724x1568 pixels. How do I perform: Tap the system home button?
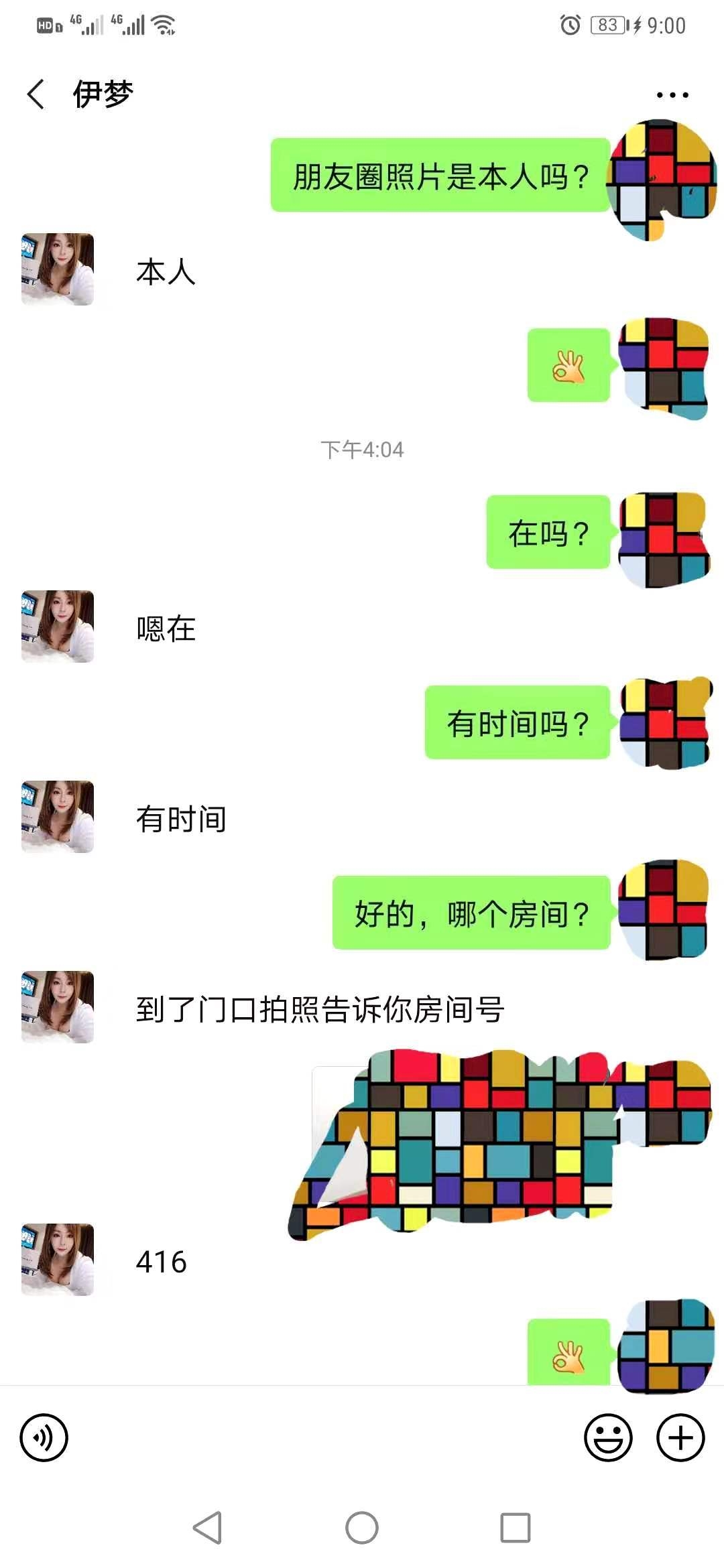click(x=362, y=1528)
